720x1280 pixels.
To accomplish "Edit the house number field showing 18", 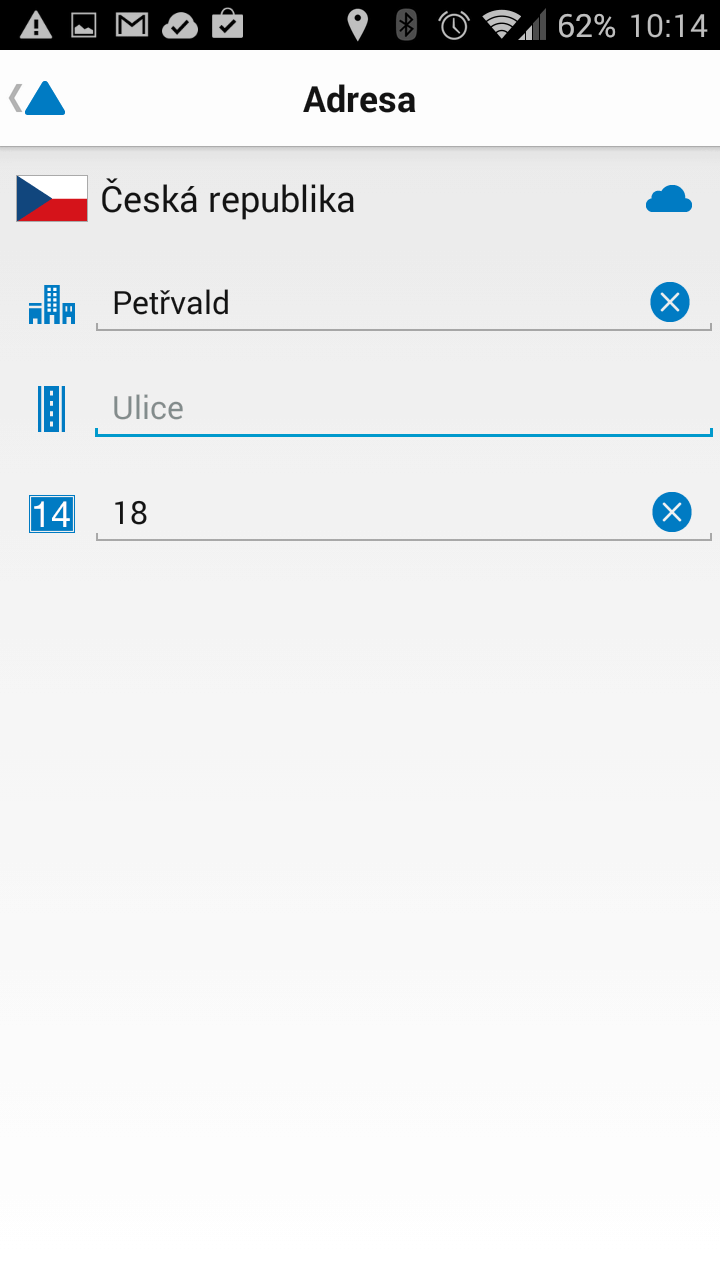I will 372,513.
